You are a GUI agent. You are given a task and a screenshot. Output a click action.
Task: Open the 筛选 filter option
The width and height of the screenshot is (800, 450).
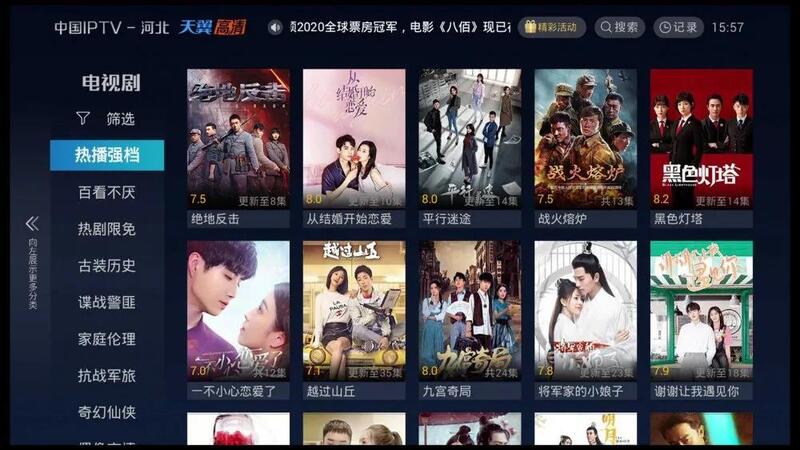click(x=106, y=118)
